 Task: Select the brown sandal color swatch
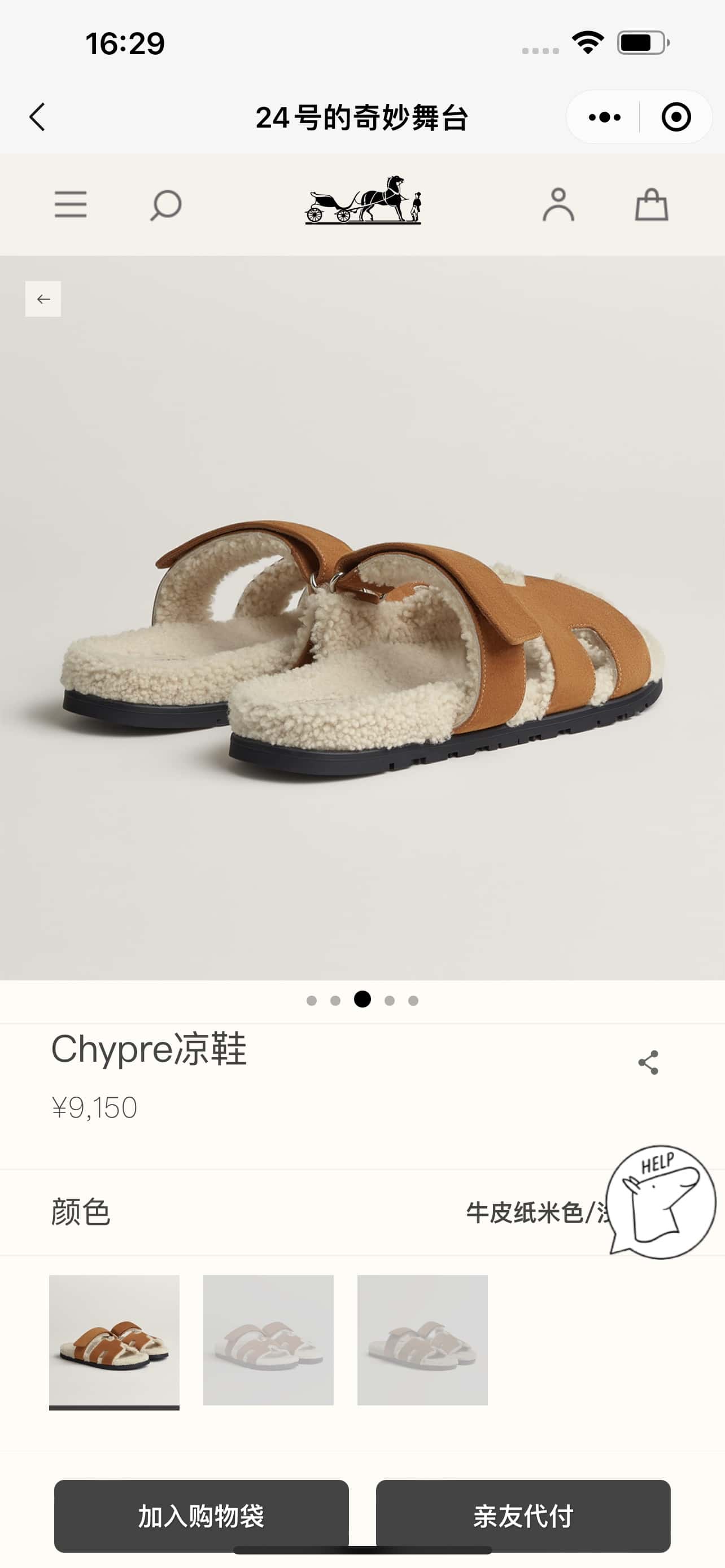pyautogui.click(x=115, y=1341)
